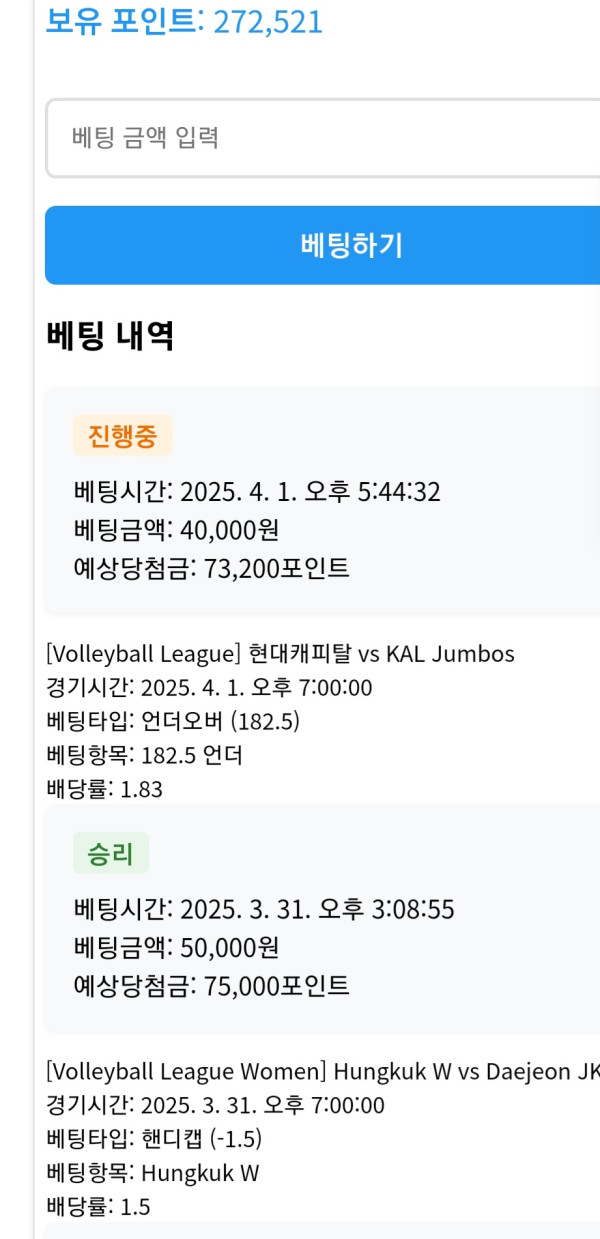The image size is (600, 1239).
Task: Tap the 베팅 금액 입력 field
Action: pyautogui.click(x=323, y=138)
